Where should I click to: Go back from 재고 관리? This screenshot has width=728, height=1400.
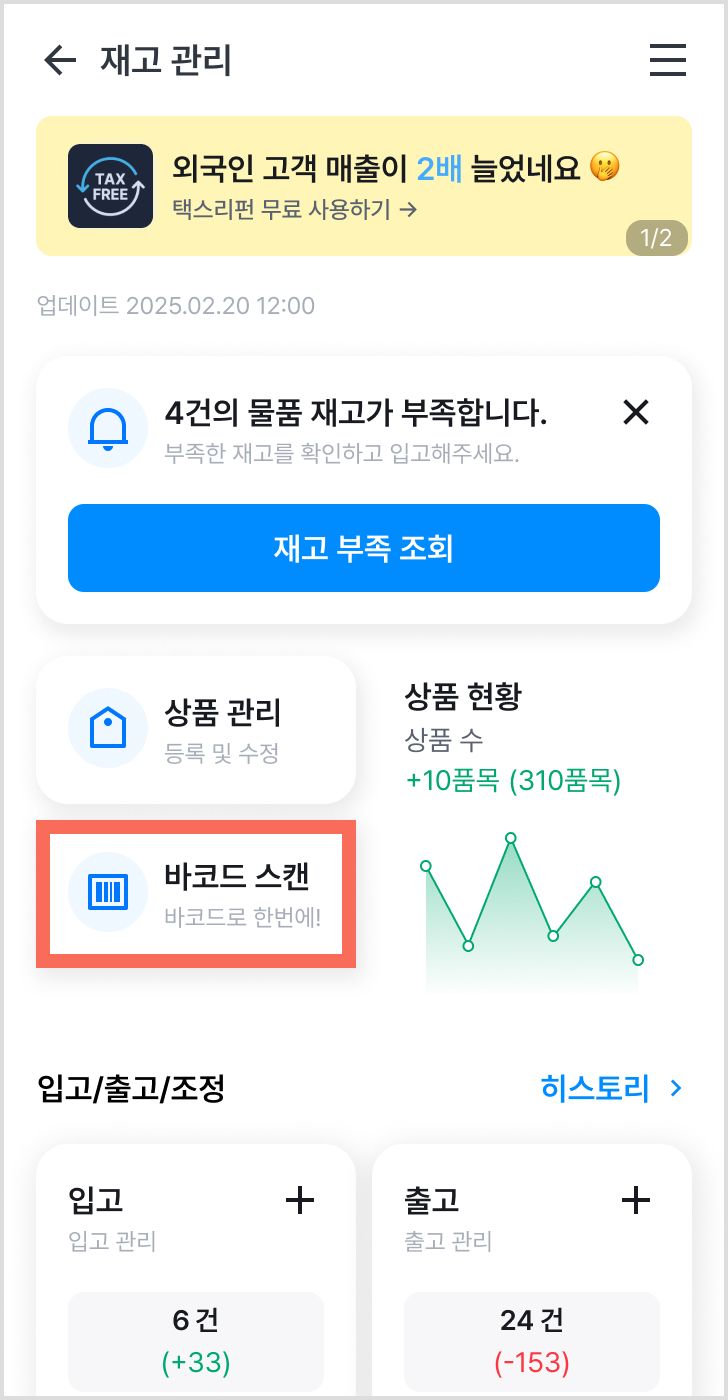[x=60, y=61]
